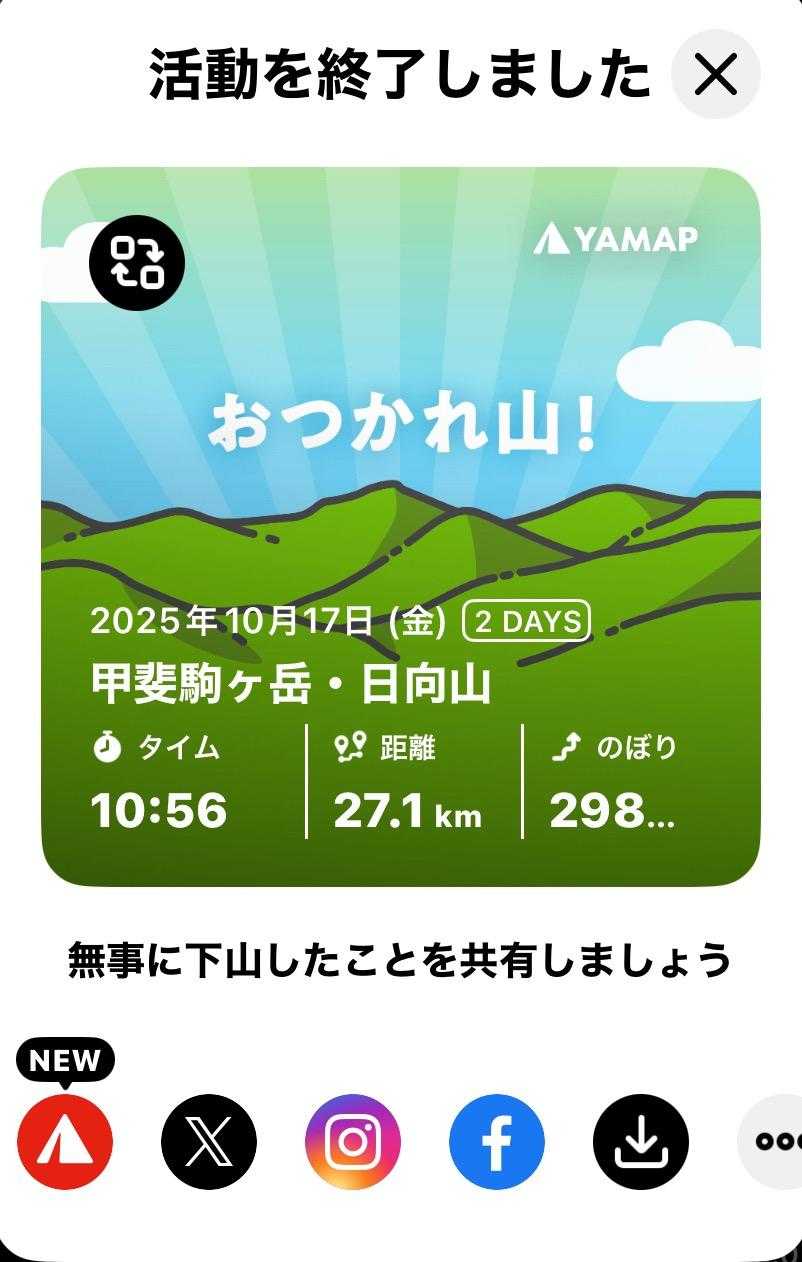Share the activity to YAMAP
This screenshot has height=1262, width=802.
pyautogui.click(x=65, y=1141)
